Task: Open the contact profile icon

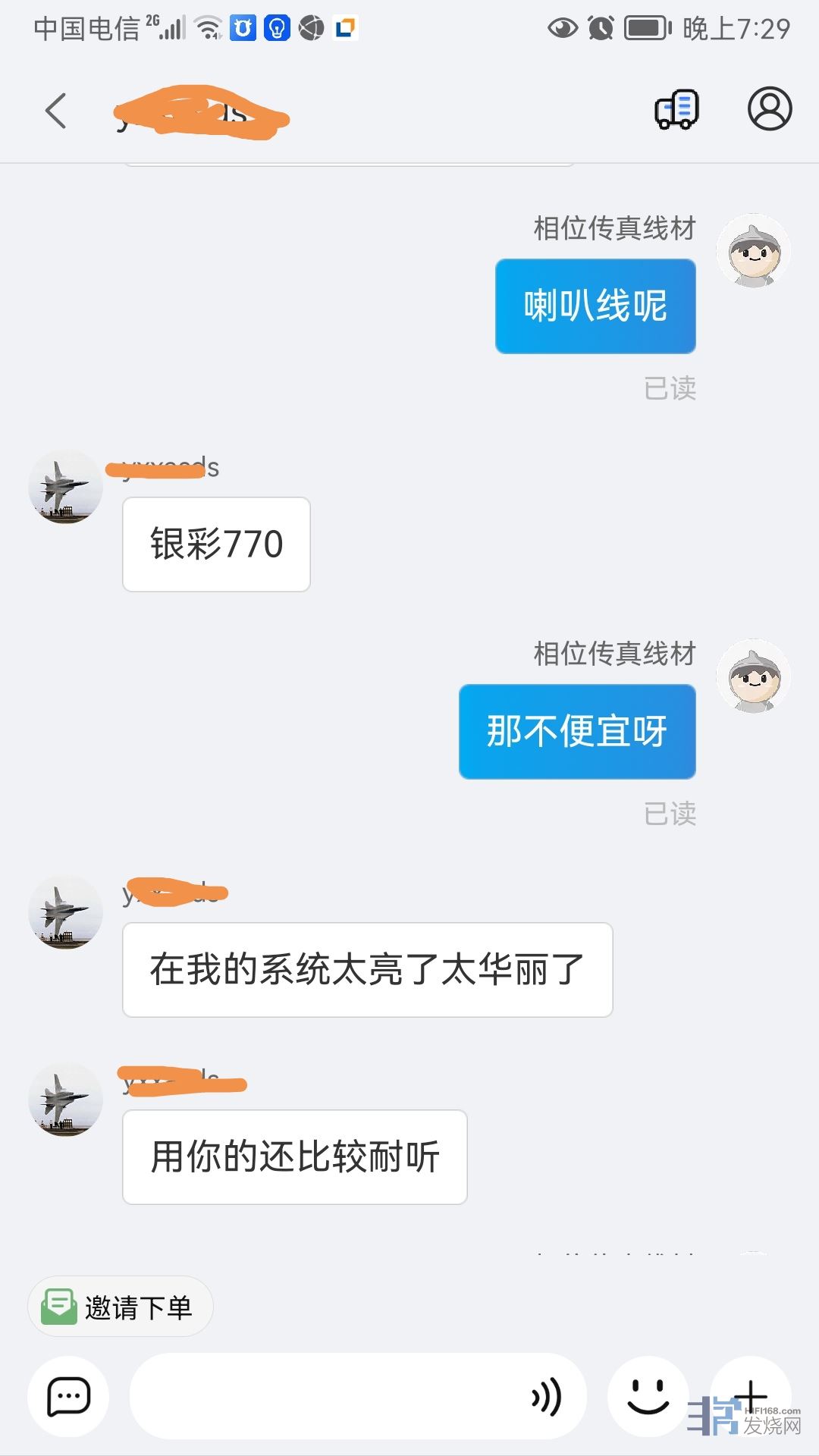Action: point(770,109)
